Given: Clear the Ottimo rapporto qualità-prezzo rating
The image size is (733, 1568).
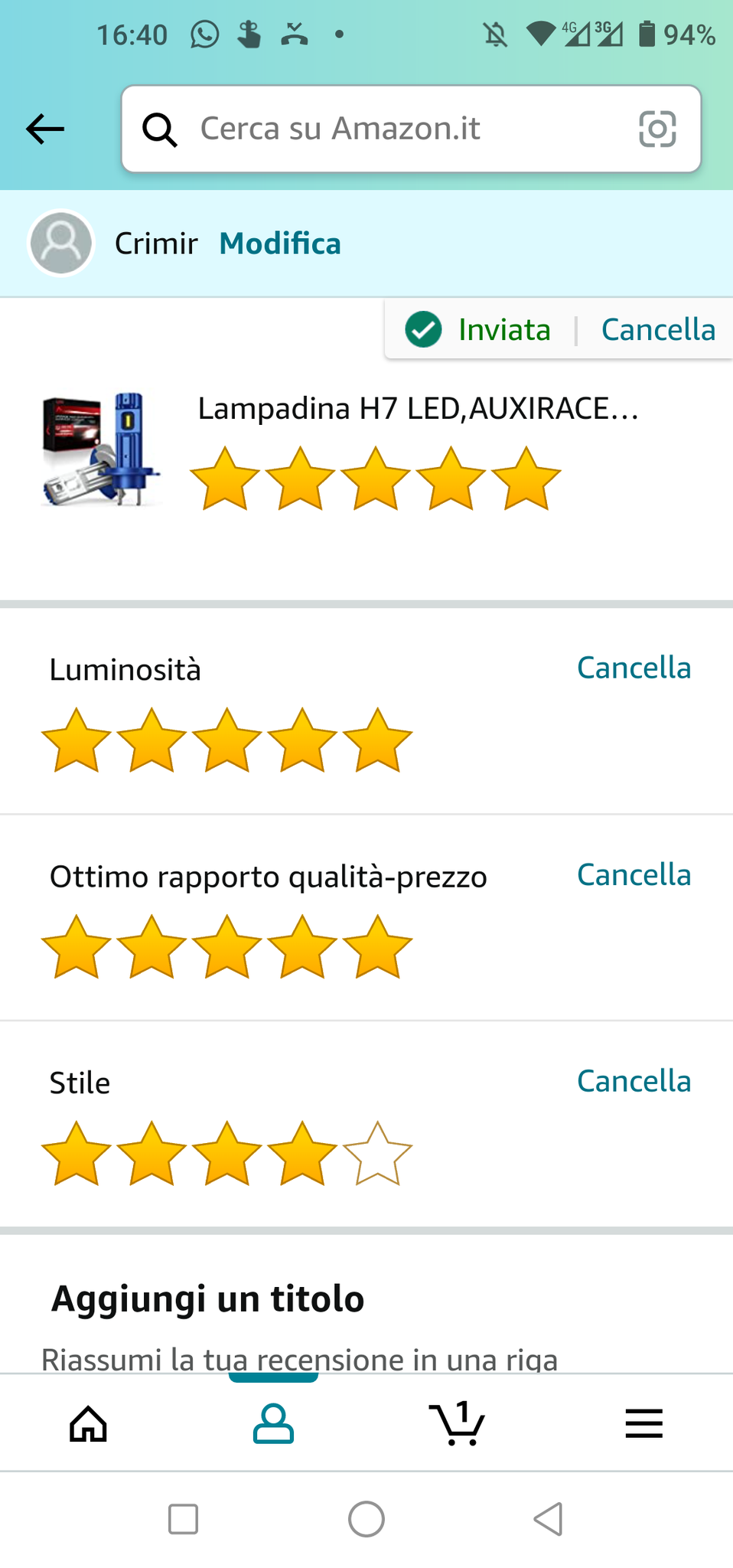Looking at the screenshot, I should click(x=634, y=874).
